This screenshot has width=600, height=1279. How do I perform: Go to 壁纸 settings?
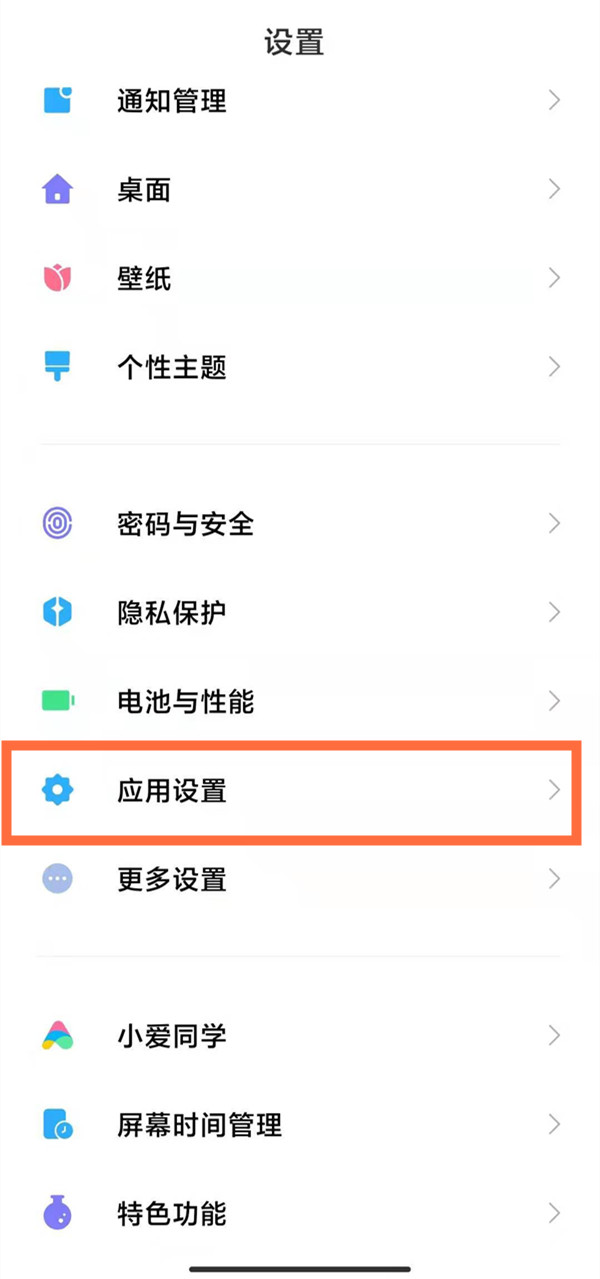tap(300, 278)
